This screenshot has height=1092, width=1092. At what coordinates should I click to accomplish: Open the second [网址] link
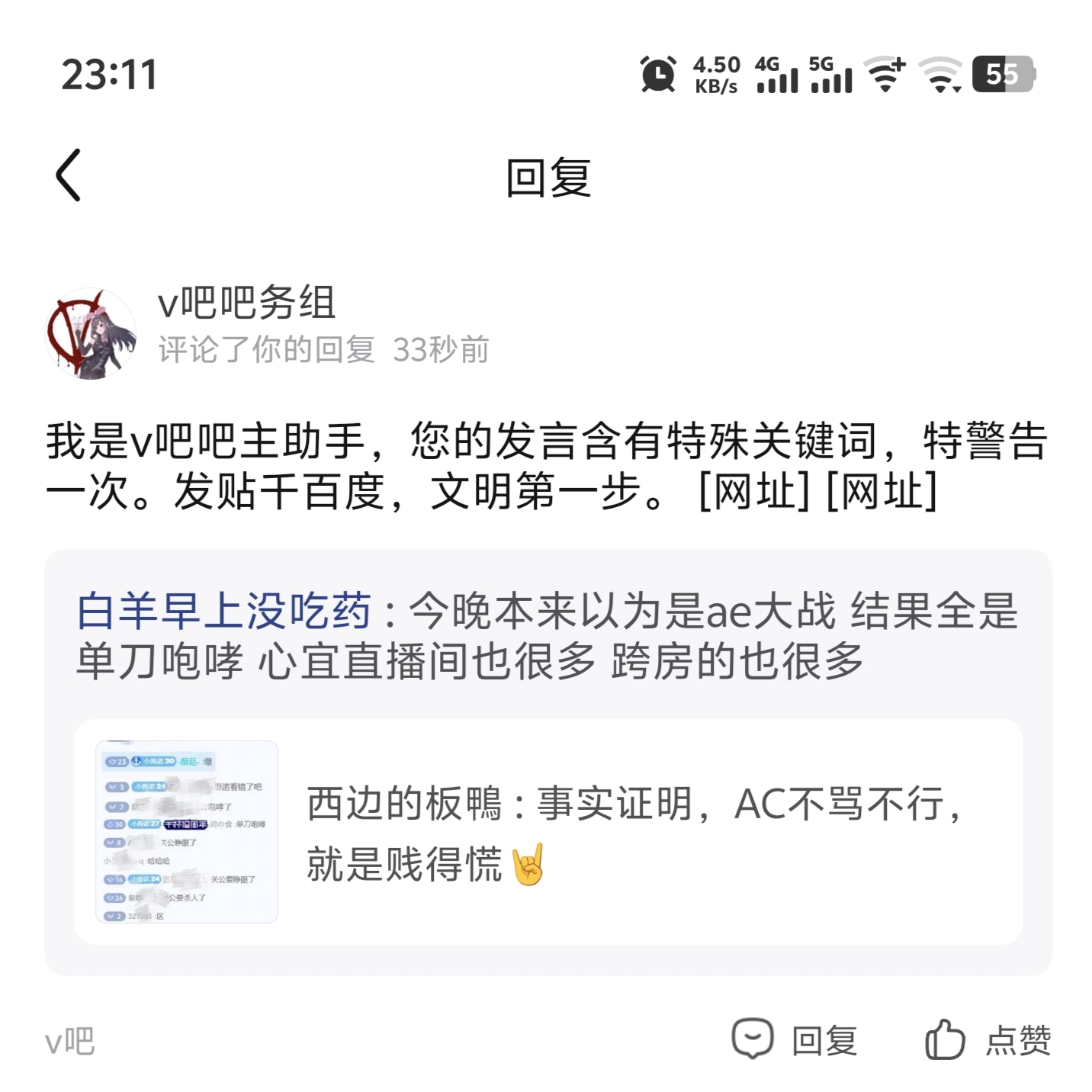pos(882,491)
